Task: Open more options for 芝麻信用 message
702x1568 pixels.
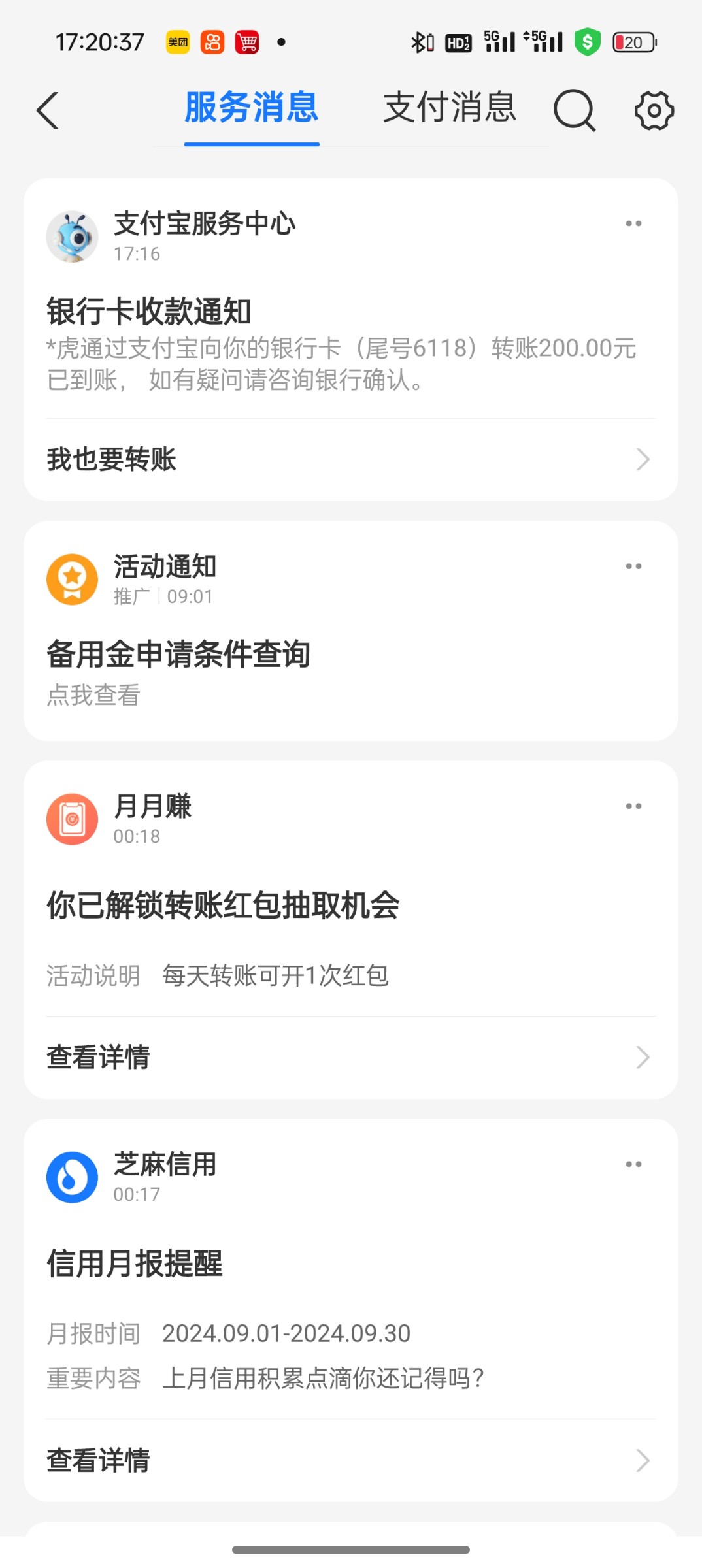Action: 633,1164
